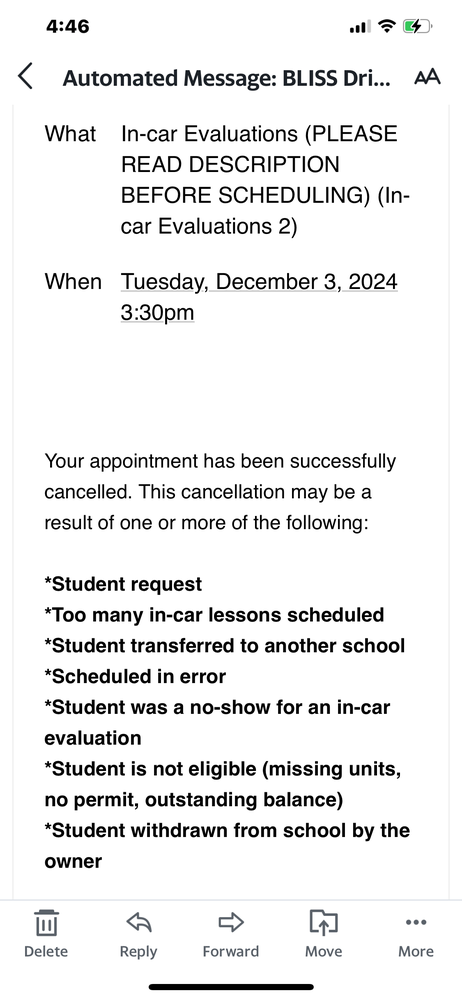Go back to the inbox
This screenshot has height=1000, width=462.
pyautogui.click(x=25, y=77)
